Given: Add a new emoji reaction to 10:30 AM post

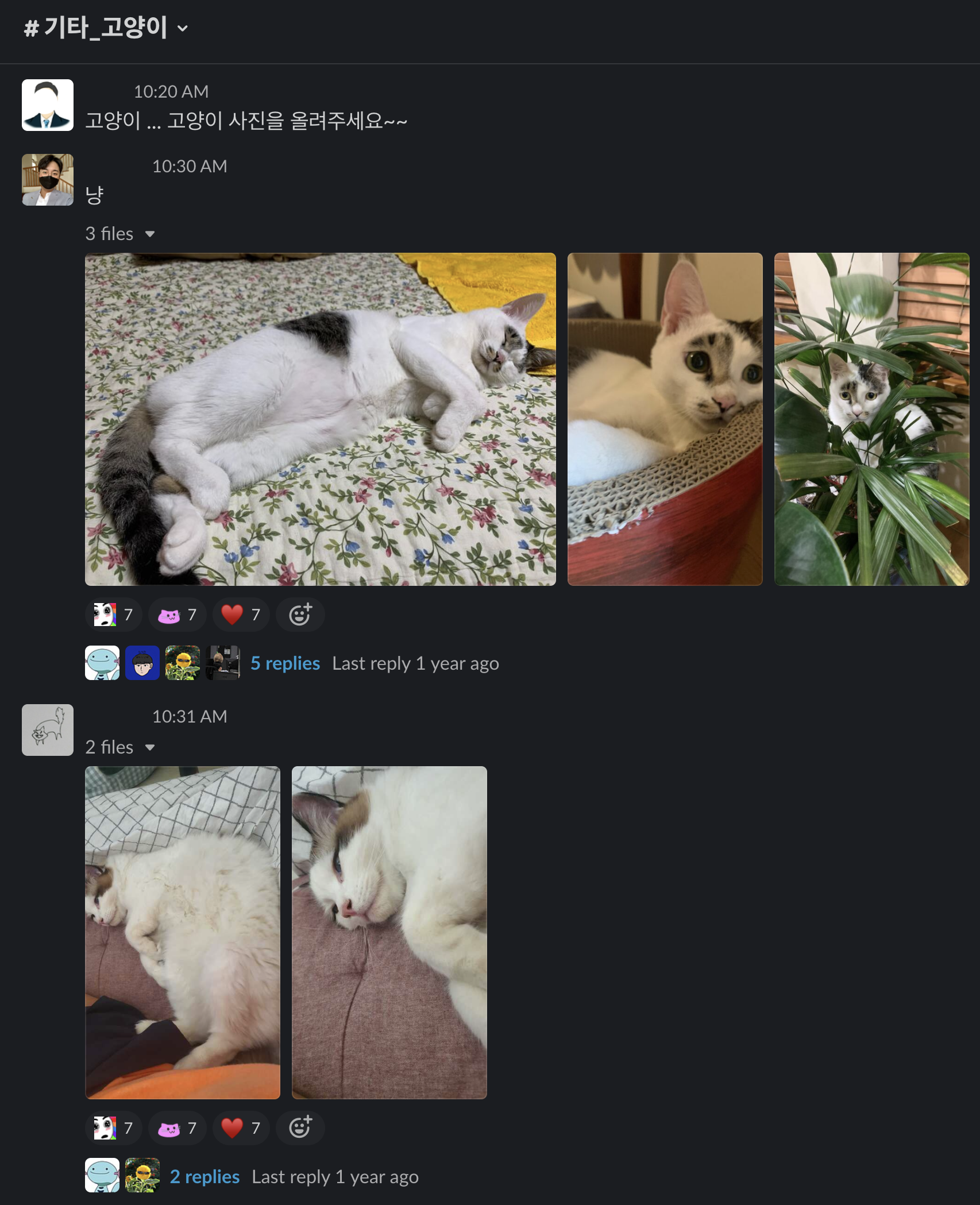Looking at the screenshot, I should [300, 615].
